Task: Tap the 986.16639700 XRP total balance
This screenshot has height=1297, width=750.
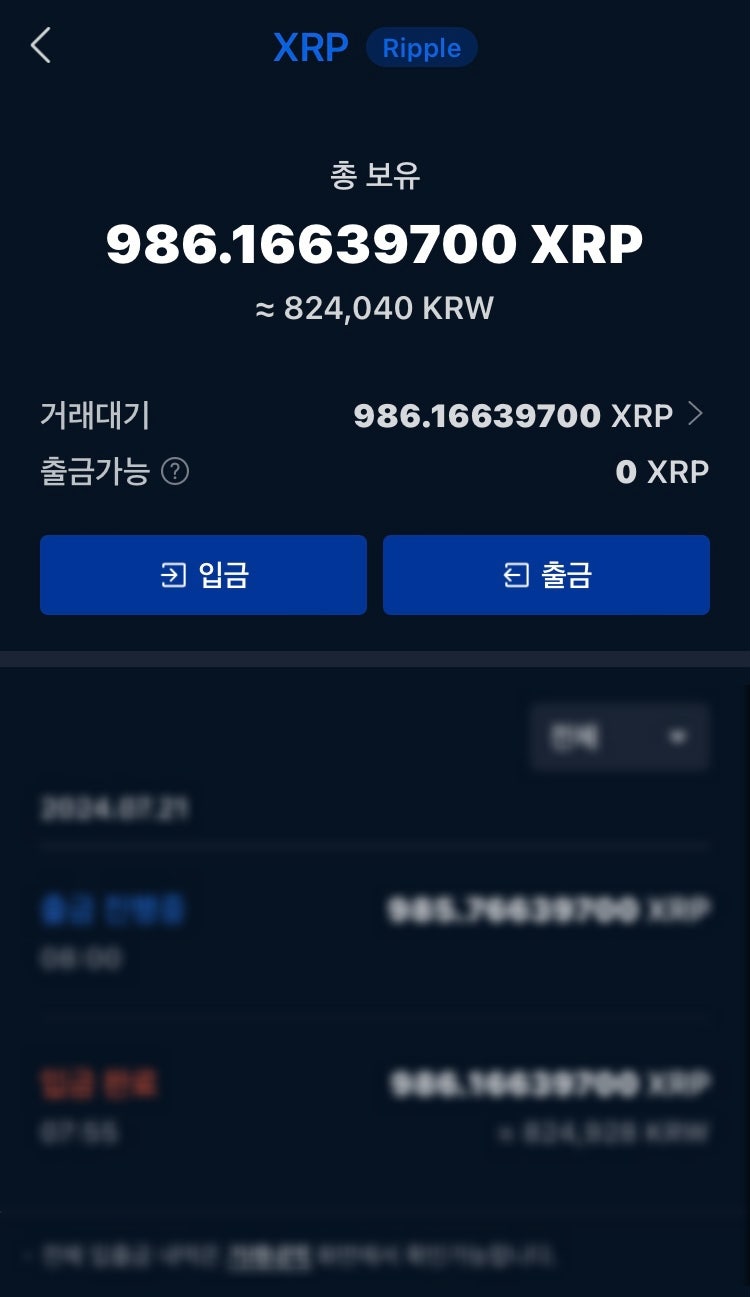Action: click(x=375, y=243)
